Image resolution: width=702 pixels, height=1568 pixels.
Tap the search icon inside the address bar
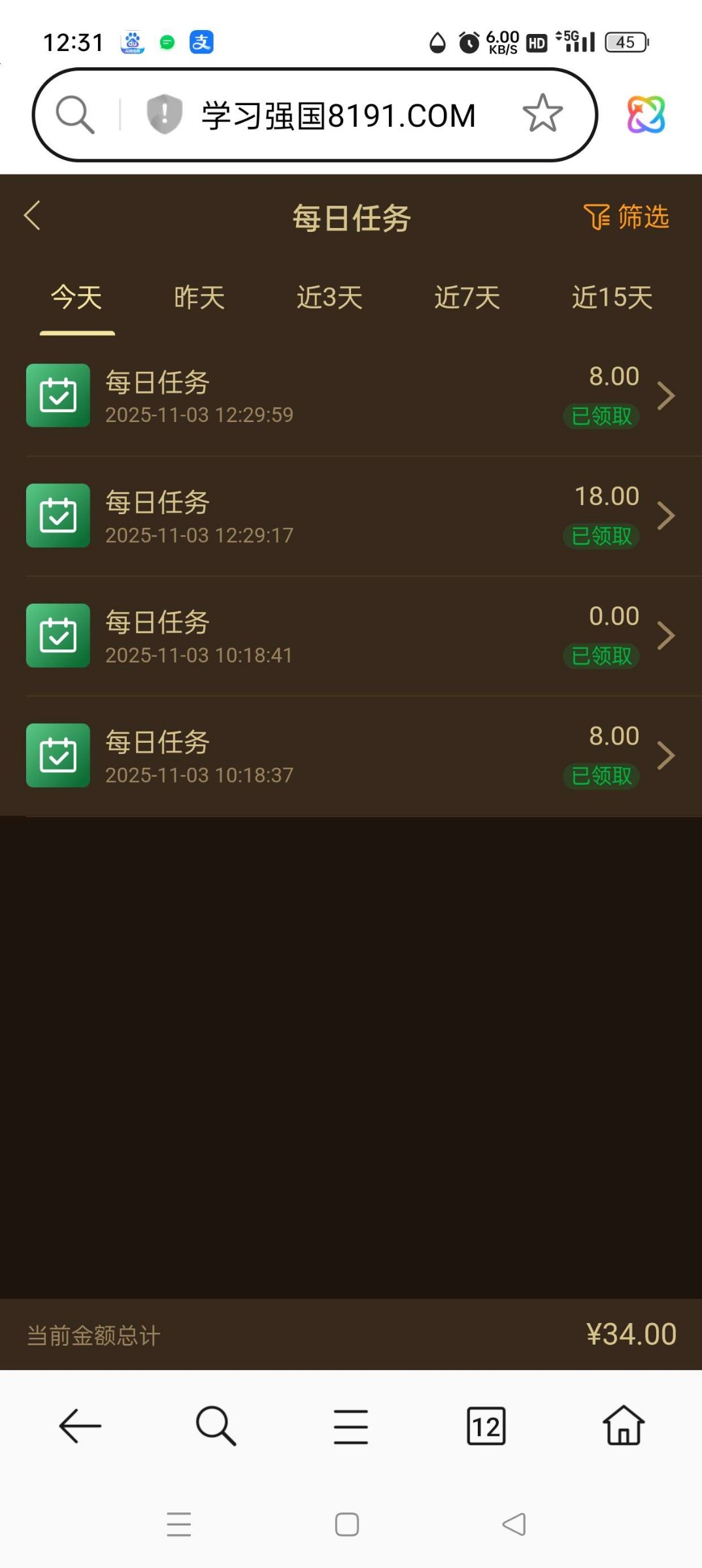tap(75, 112)
